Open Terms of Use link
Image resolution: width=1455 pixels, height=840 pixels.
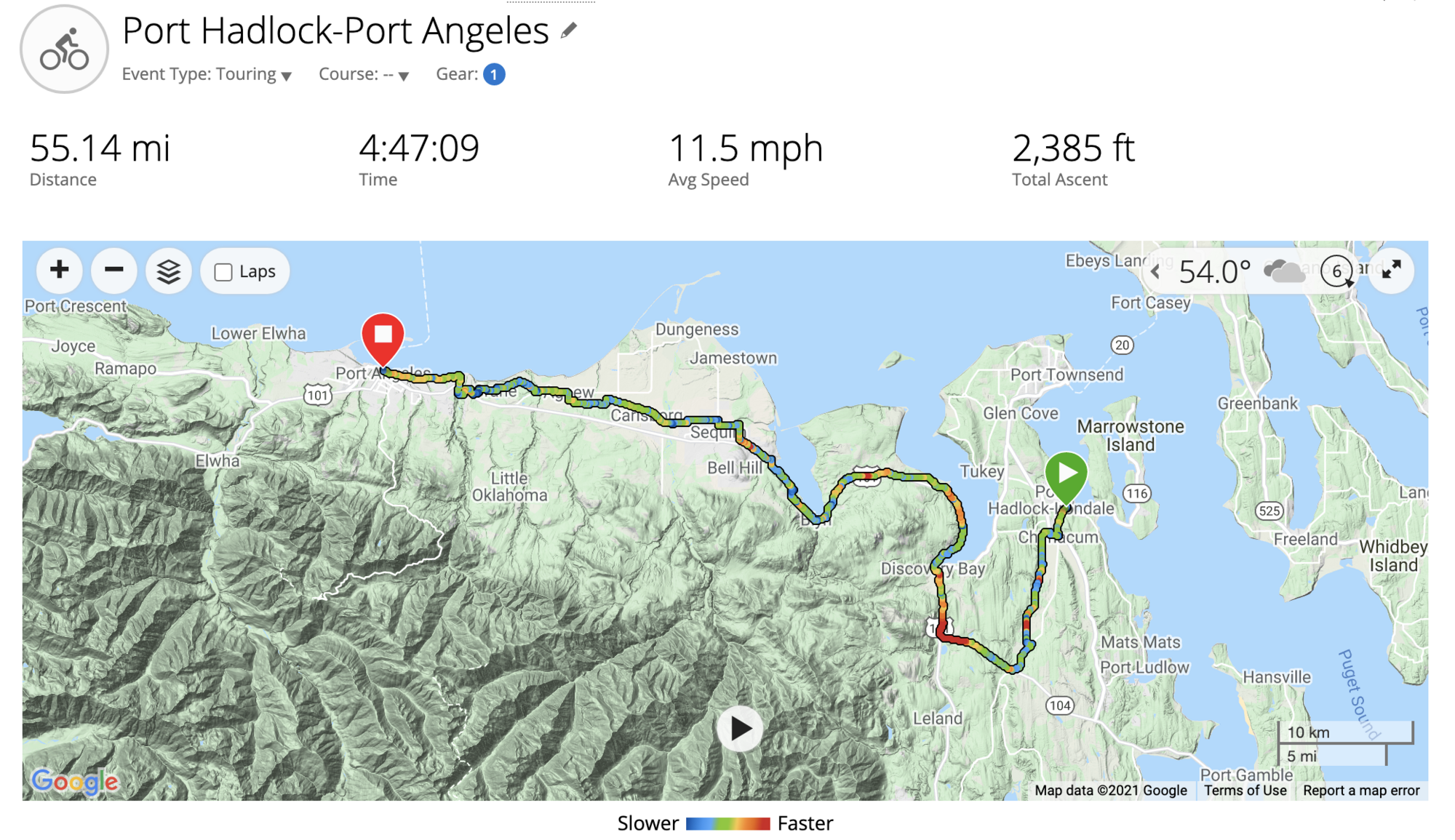[1245, 791]
